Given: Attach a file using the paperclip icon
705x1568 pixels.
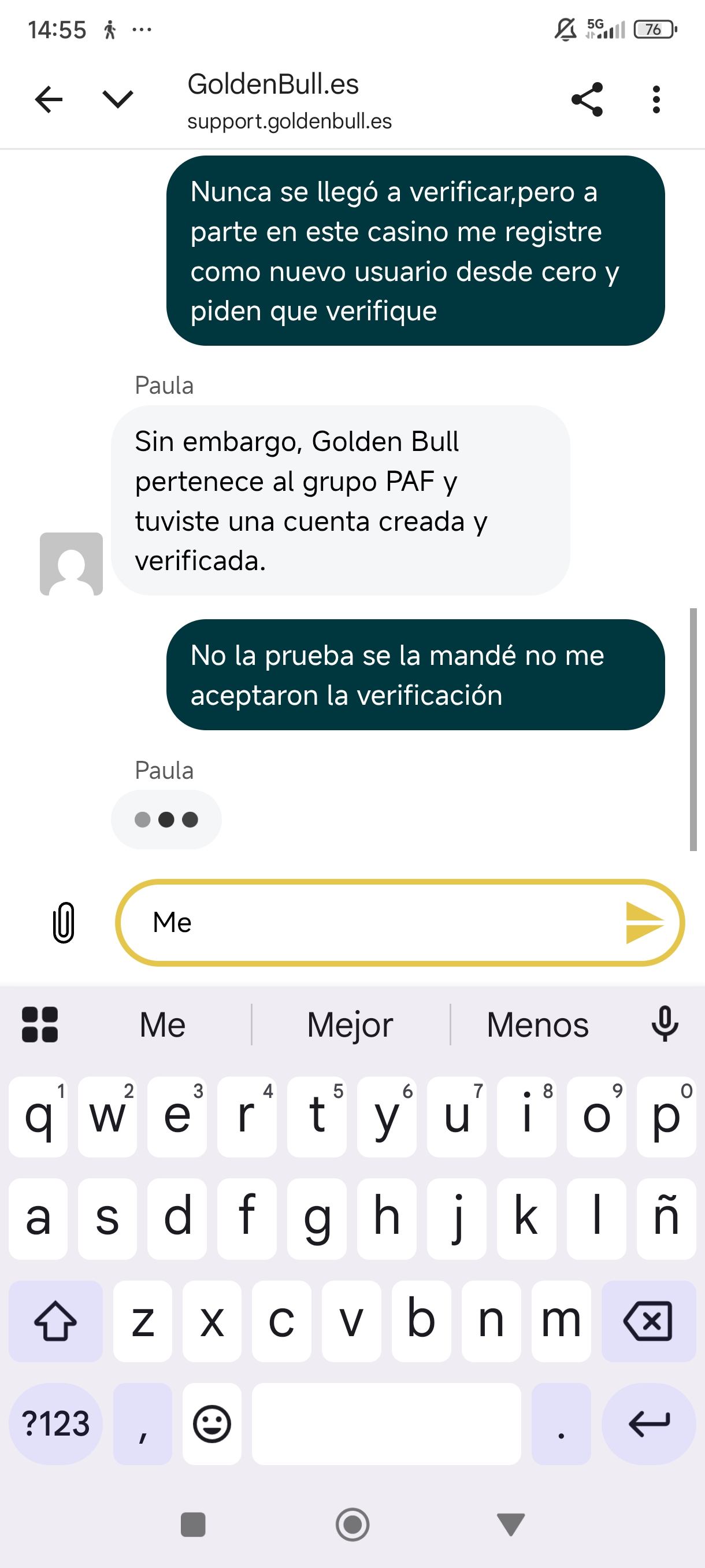Looking at the screenshot, I should pyautogui.click(x=62, y=922).
